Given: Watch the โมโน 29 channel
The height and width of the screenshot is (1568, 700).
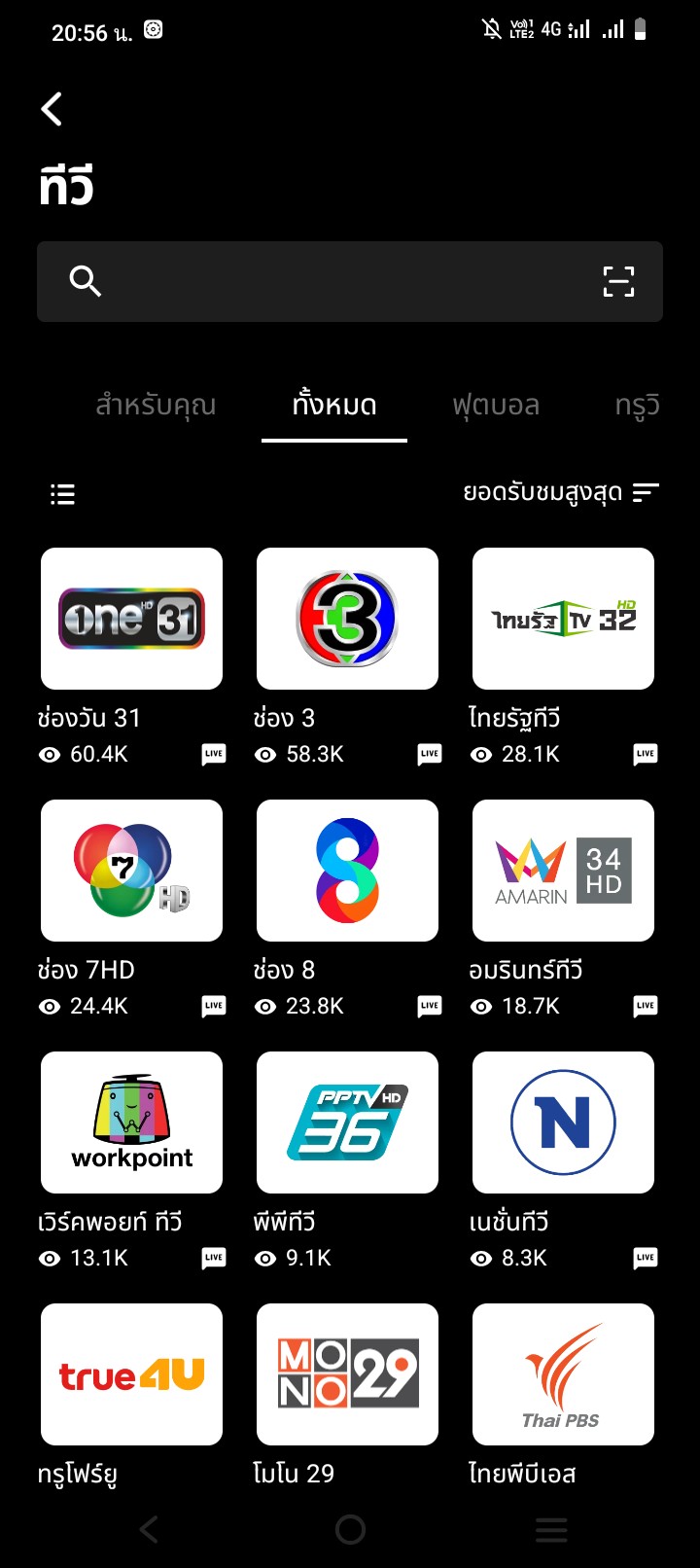Looking at the screenshot, I should tap(347, 1374).
